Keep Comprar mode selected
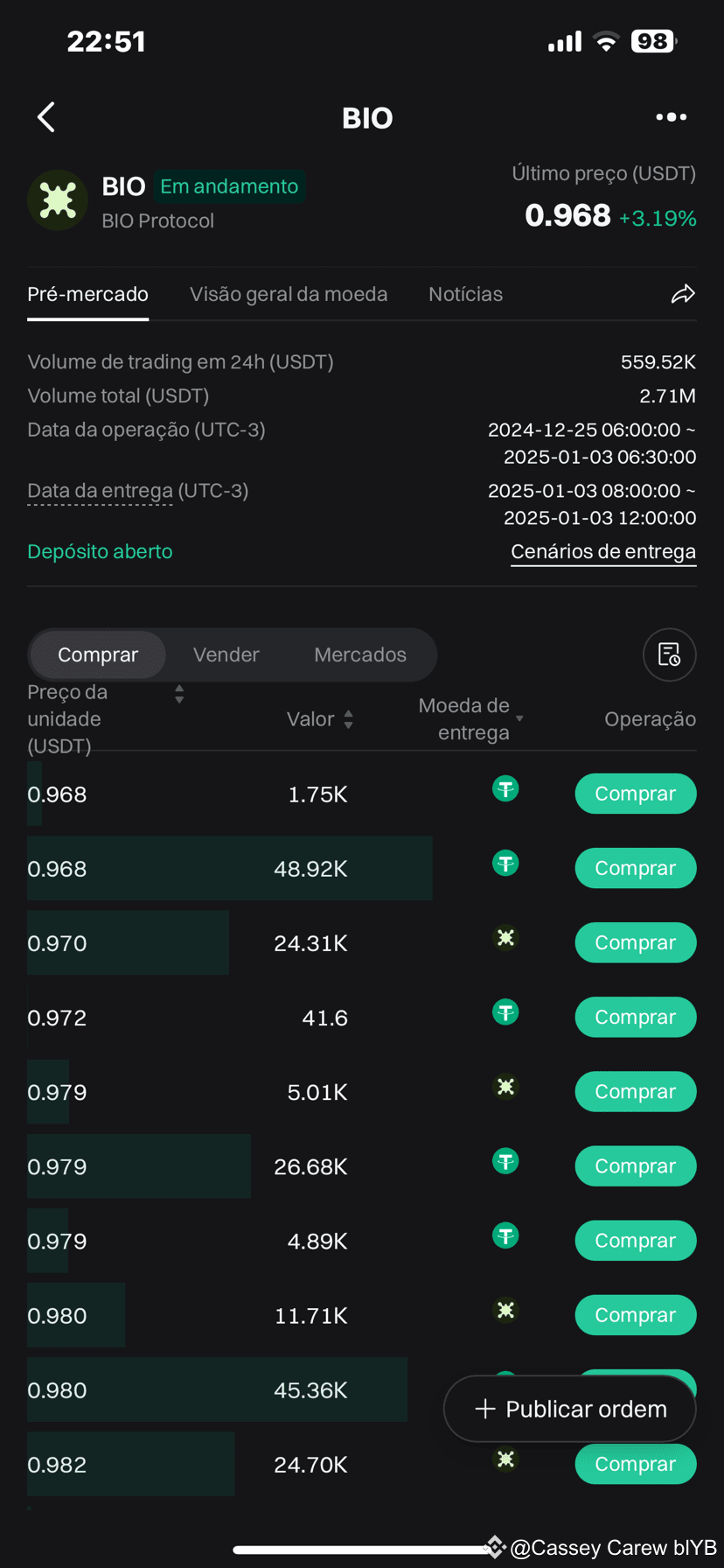 click(x=97, y=654)
